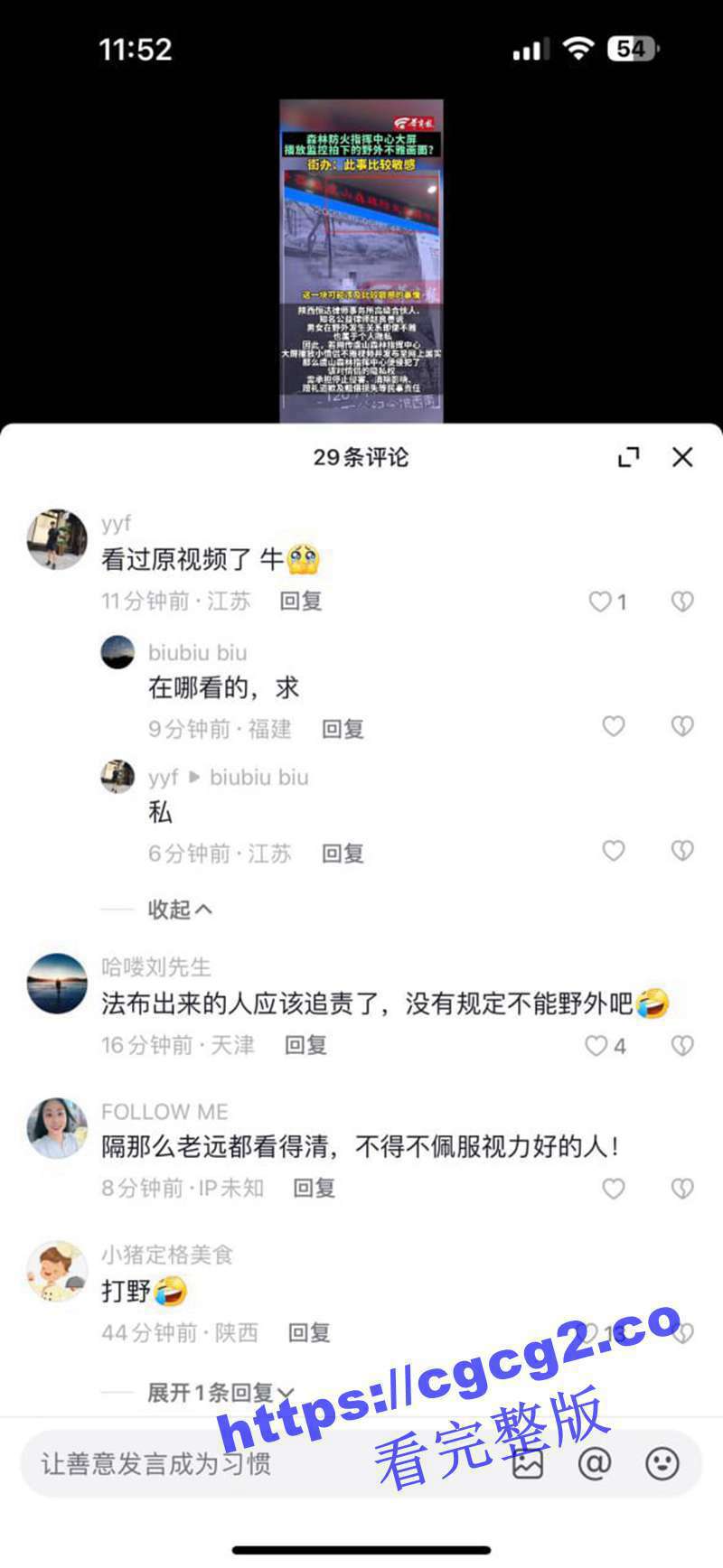Reply to 小猪定格美食's comment

[309, 1333]
